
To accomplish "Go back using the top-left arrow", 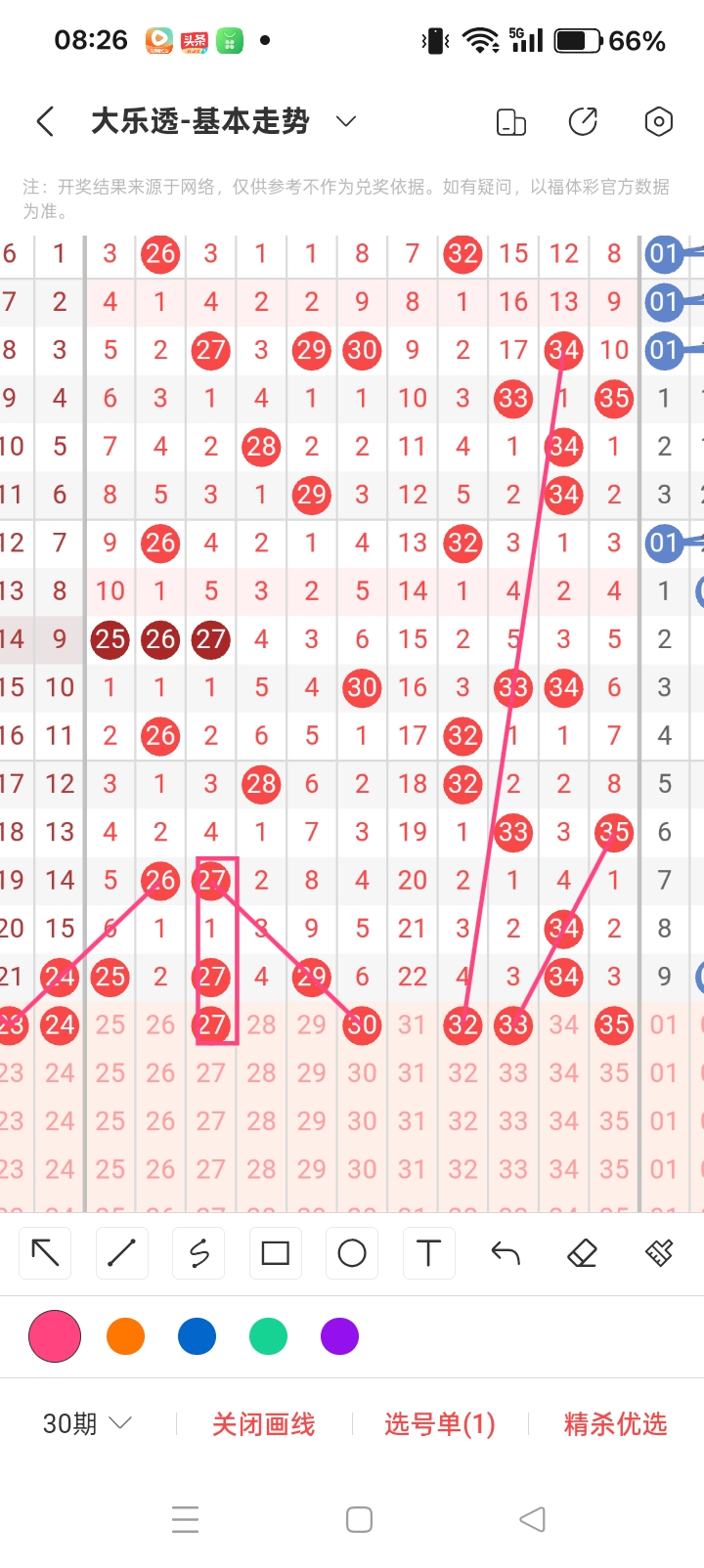I will [x=45, y=121].
